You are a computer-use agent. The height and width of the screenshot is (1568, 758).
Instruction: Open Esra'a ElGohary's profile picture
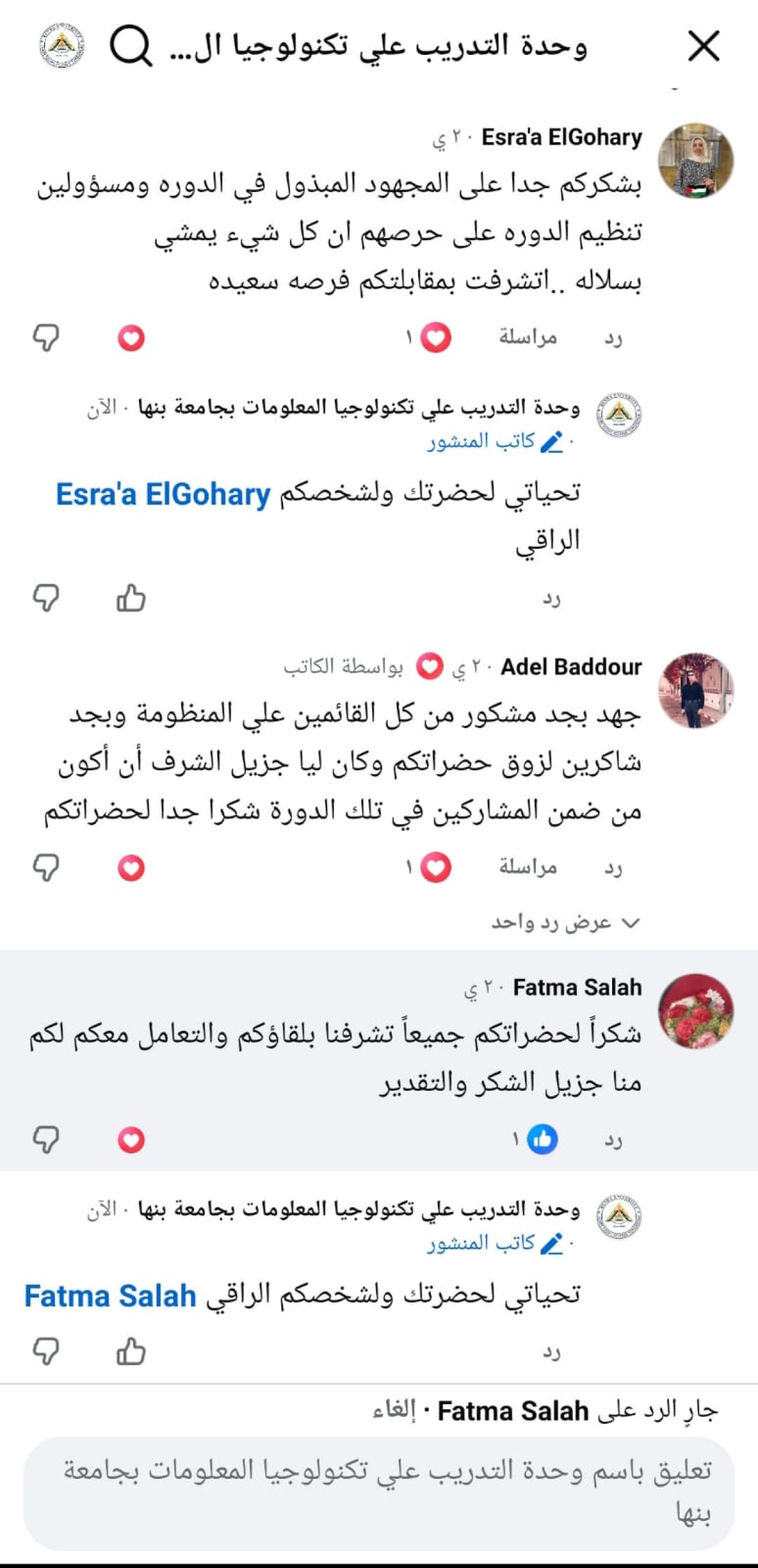click(x=695, y=161)
